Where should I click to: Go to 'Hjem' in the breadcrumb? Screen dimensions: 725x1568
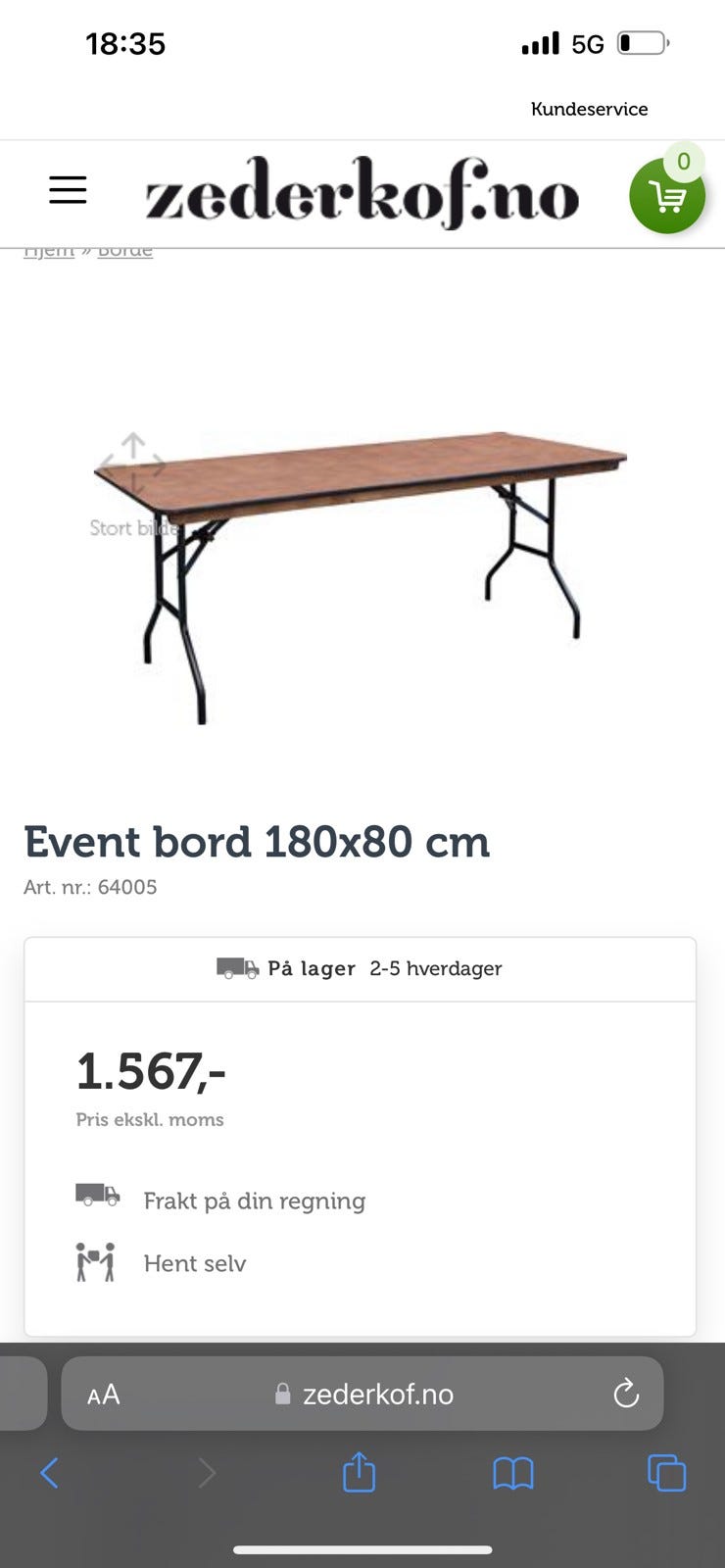(x=49, y=248)
